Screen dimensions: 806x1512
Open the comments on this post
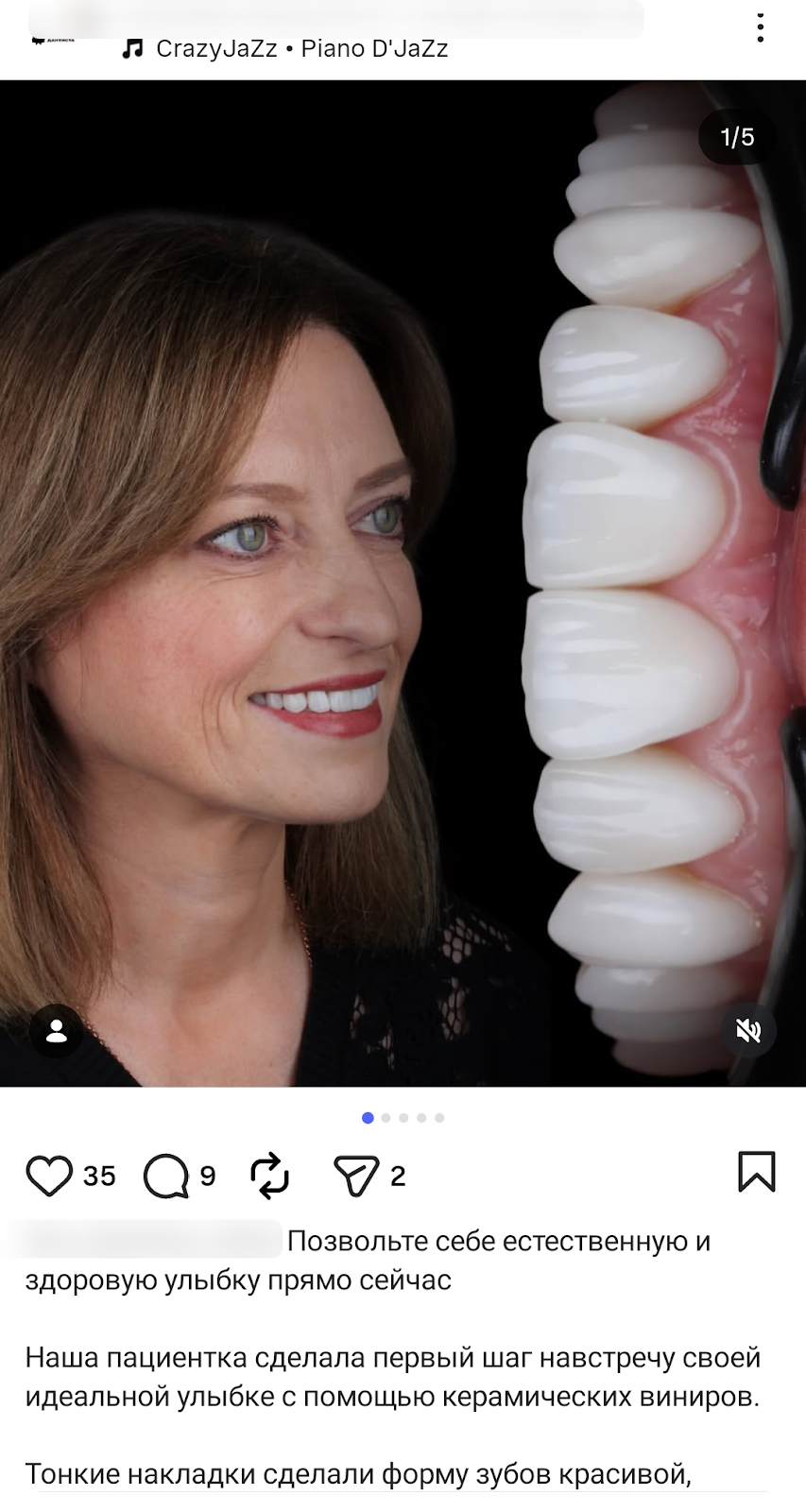(166, 1176)
